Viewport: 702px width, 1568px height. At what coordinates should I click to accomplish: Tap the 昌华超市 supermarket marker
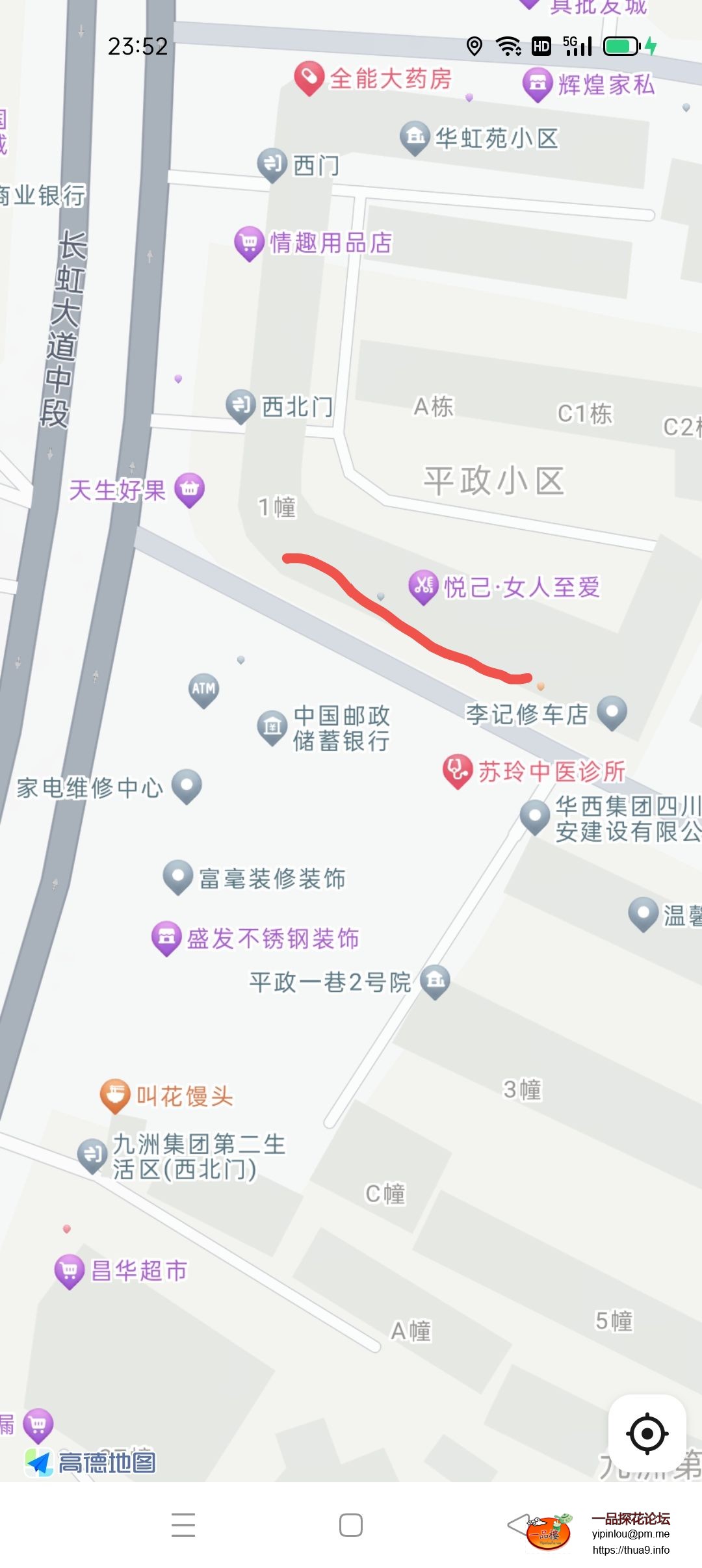tap(70, 1270)
